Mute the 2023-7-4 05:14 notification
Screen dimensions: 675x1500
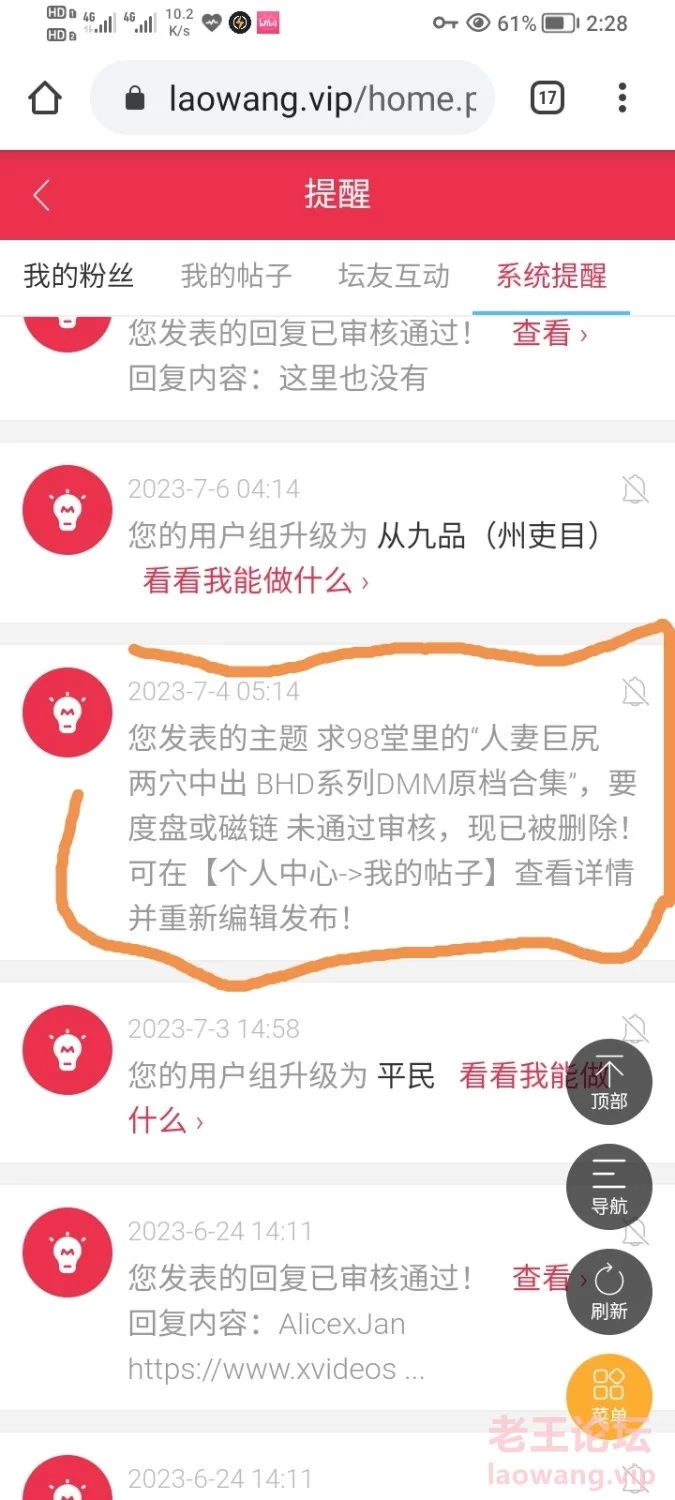click(635, 691)
